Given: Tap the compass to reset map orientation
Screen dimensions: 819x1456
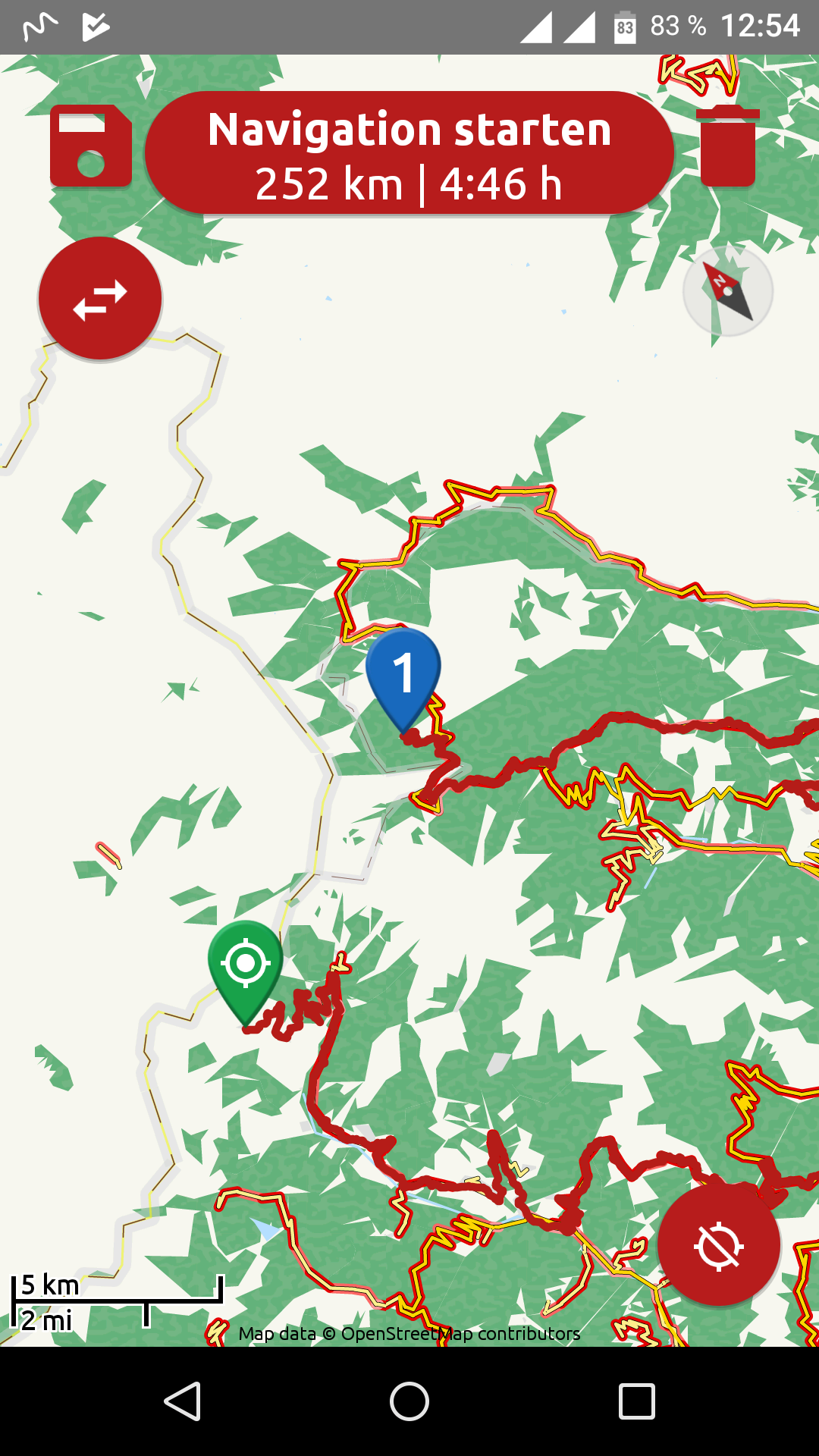Looking at the screenshot, I should (727, 291).
